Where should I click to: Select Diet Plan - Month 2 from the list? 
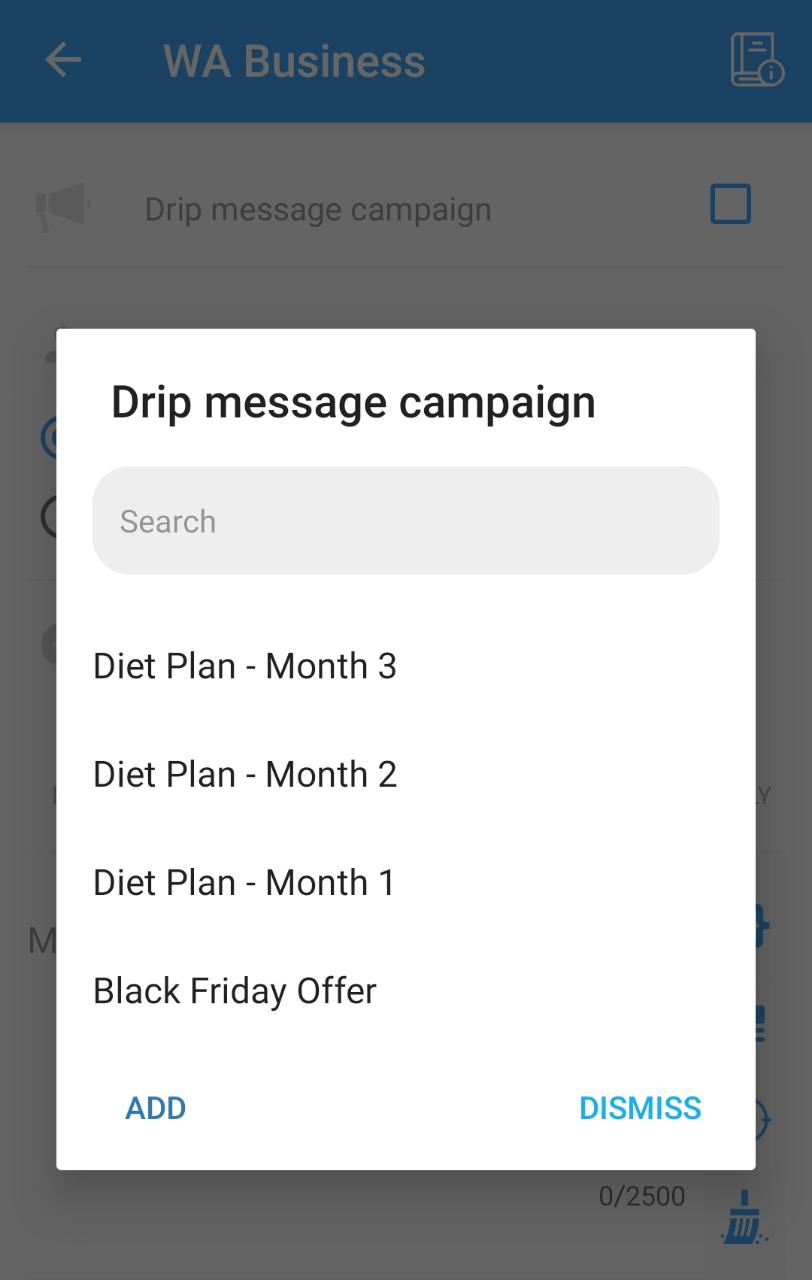coord(244,773)
